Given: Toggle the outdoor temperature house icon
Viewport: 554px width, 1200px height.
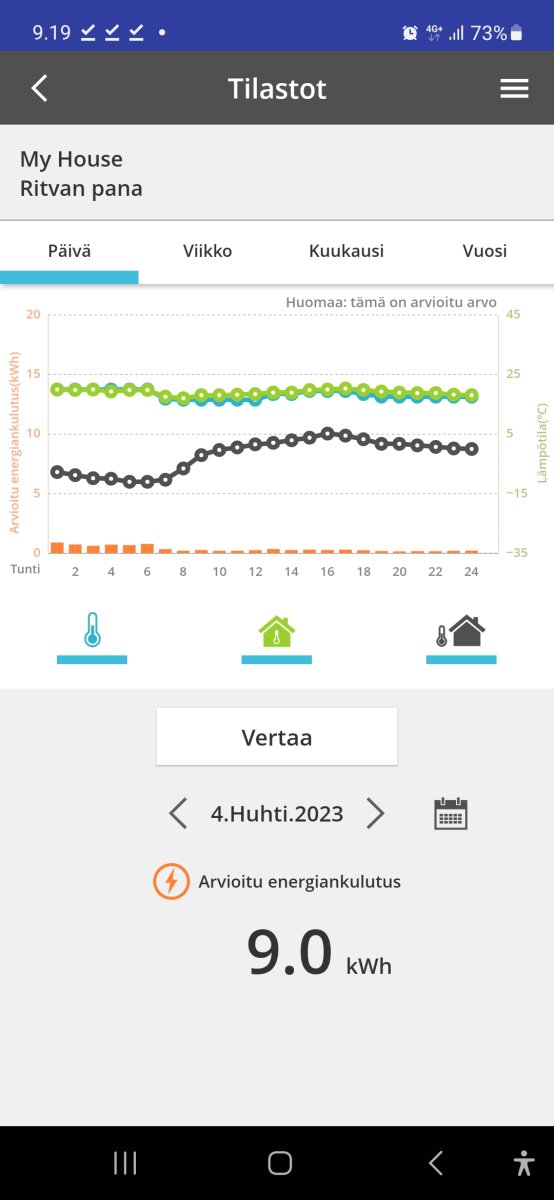Looking at the screenshot, I should pos(461,633).
